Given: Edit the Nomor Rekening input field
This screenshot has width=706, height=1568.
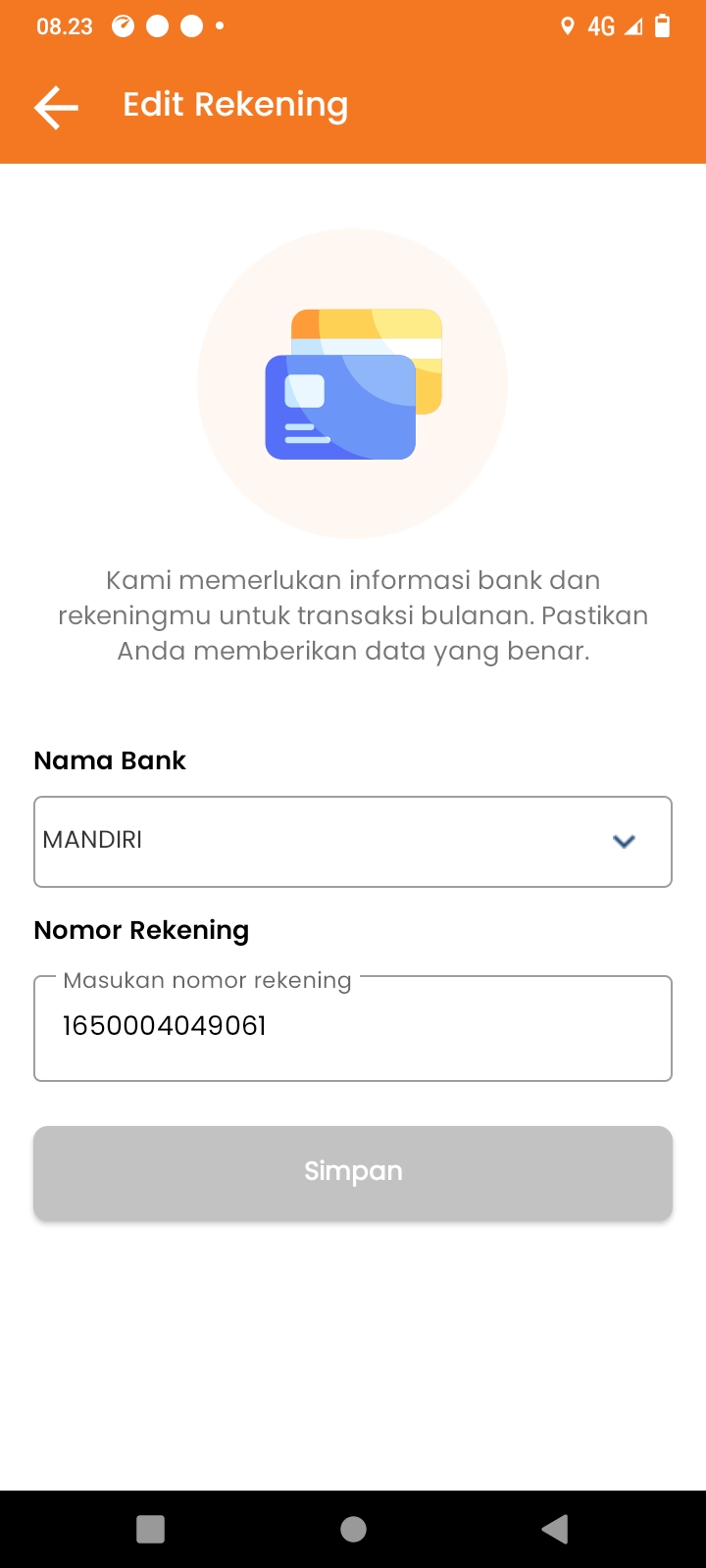Looking at the screenshot, I should [x=353, y=1028].
